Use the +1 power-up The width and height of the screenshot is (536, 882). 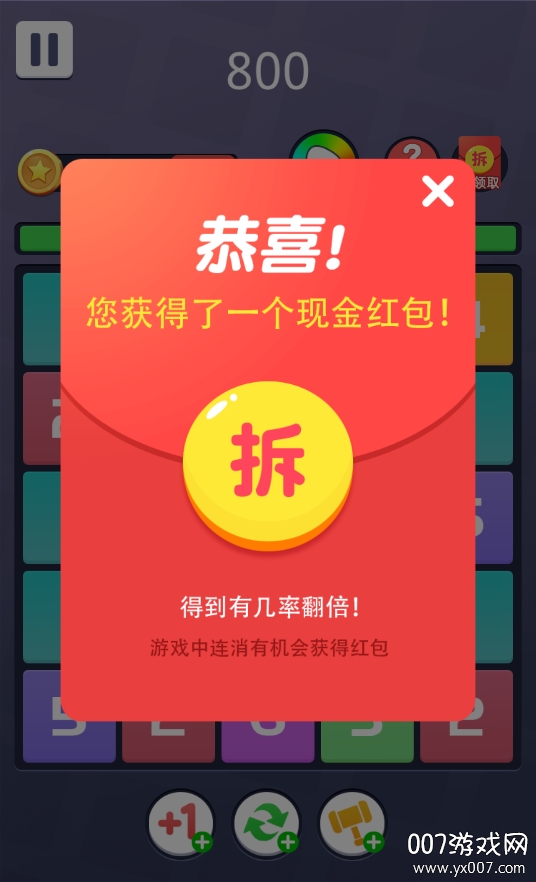[181, 824]
